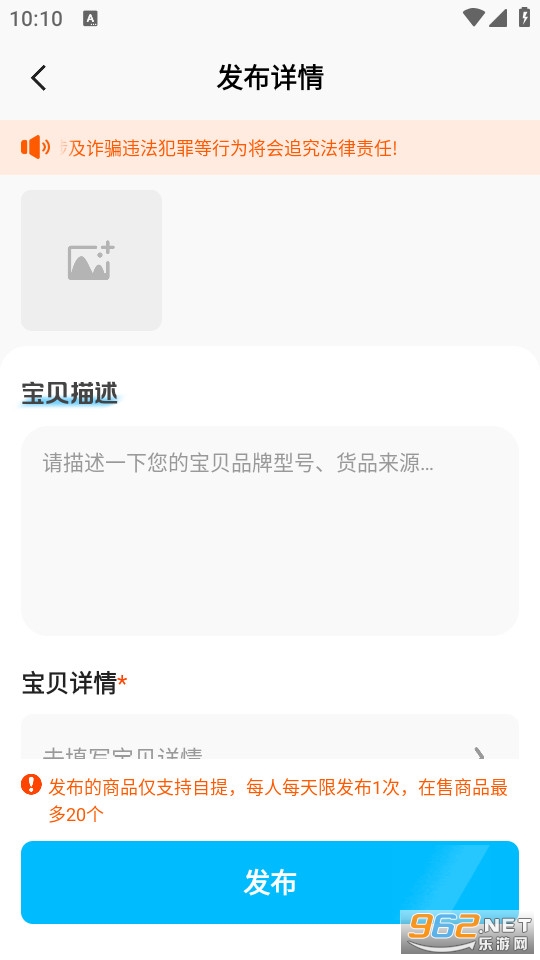This screenshot has height=960, width=540.
Task: Open the 宝贝详情 row
Action: pyautogui.click(x=270, y=738)
